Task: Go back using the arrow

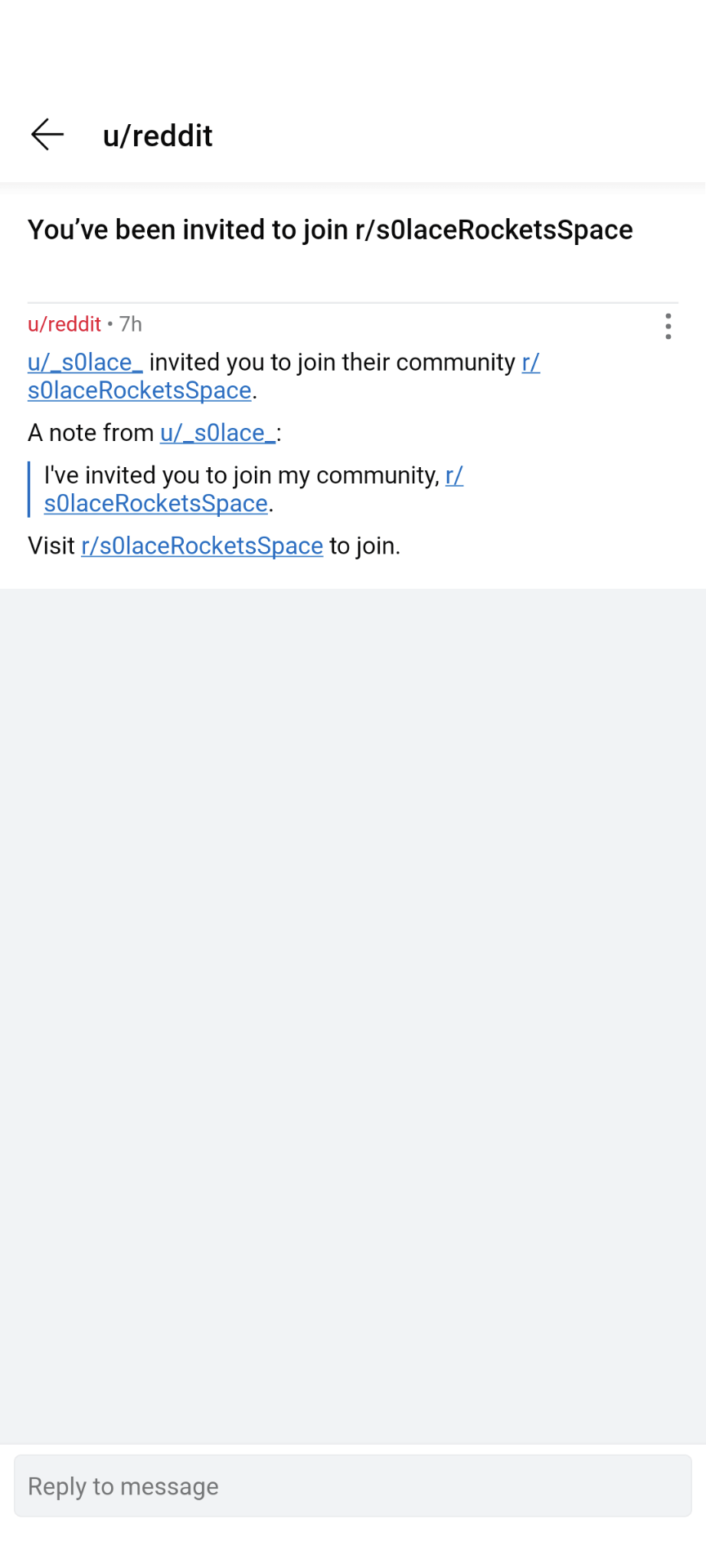Action: click(47, 135)
